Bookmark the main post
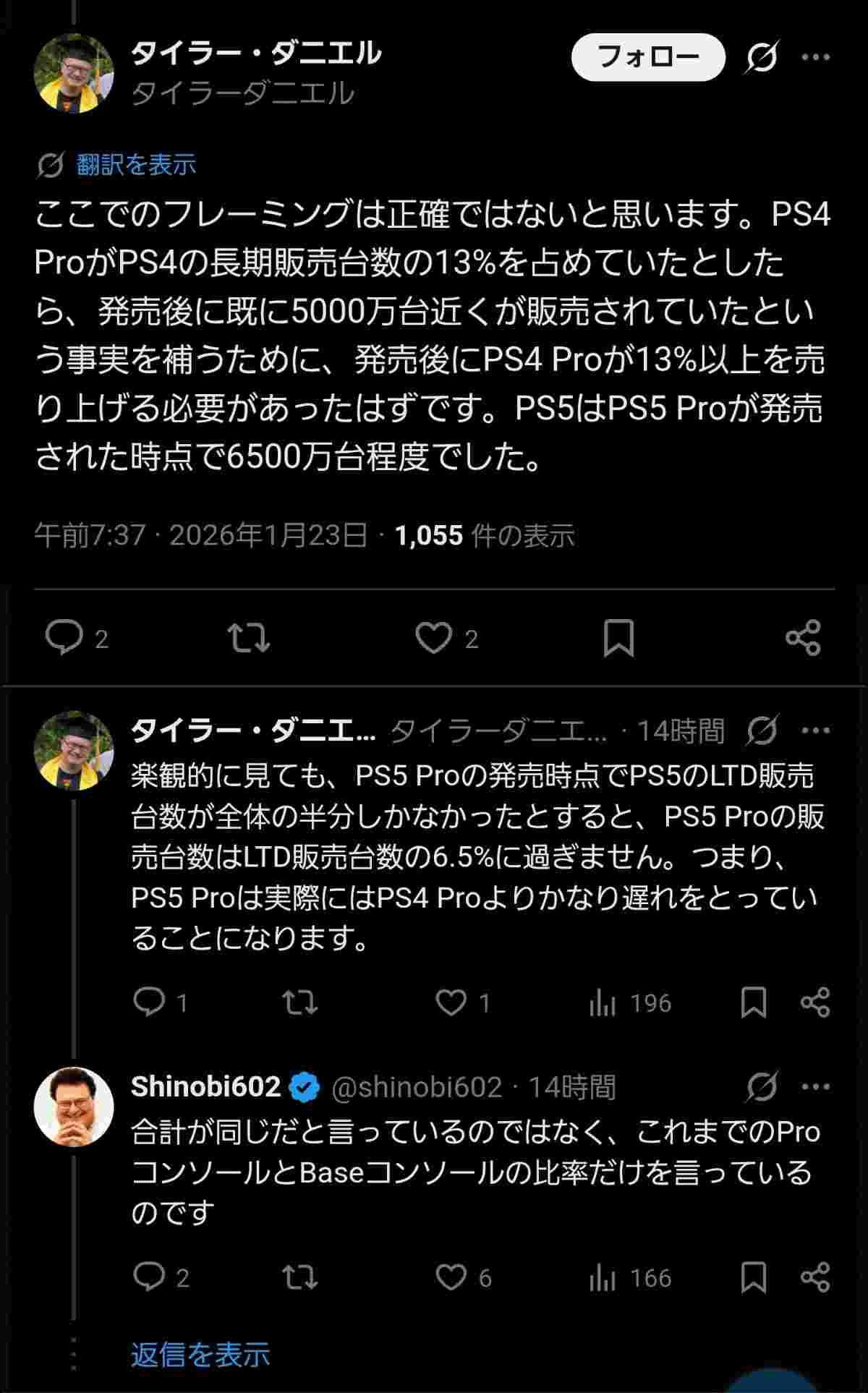Viewport: 868px width, 1393px height. pyautogui.click(x=618, y=638)
